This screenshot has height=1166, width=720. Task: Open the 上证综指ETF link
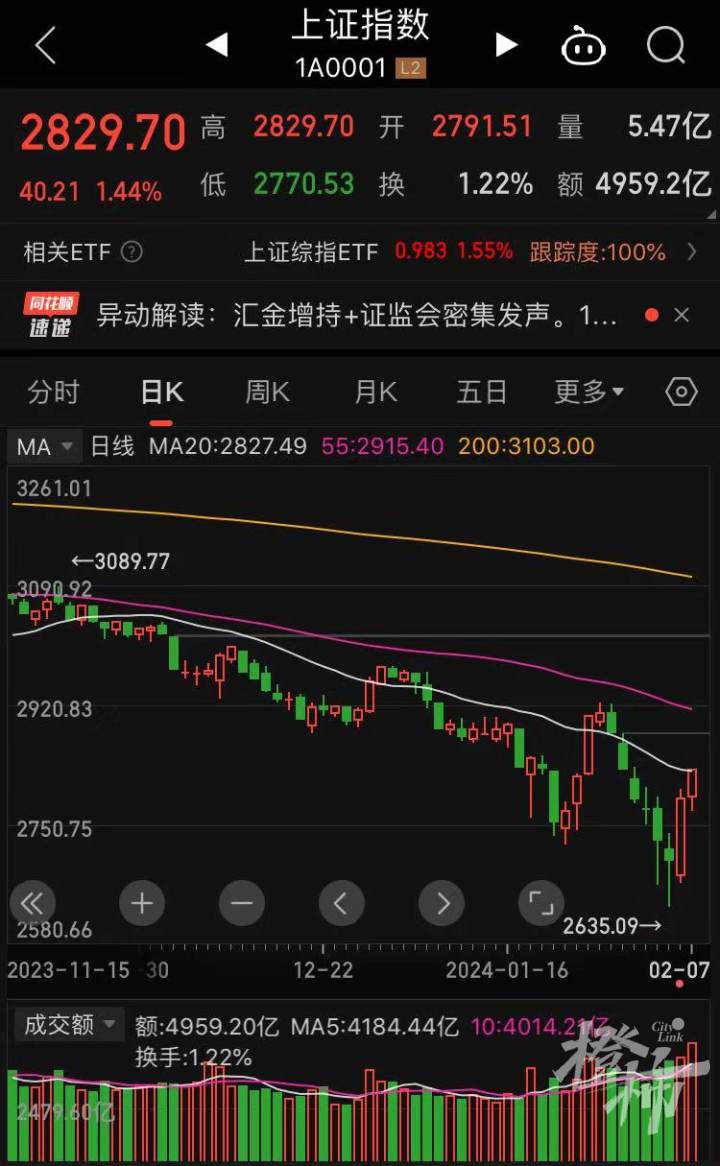coord(310,253)
